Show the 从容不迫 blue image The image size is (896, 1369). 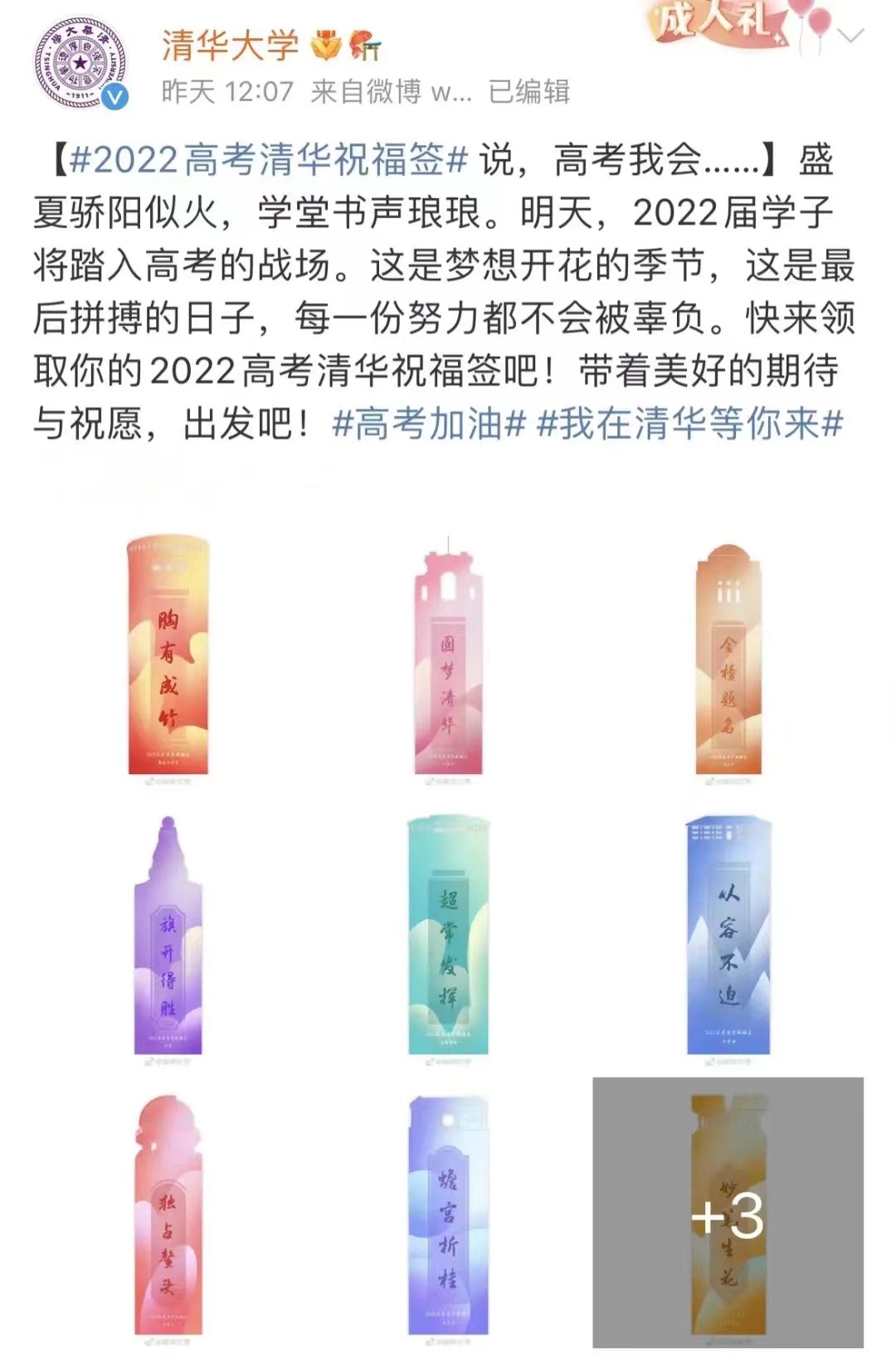[x=728, y=936]
